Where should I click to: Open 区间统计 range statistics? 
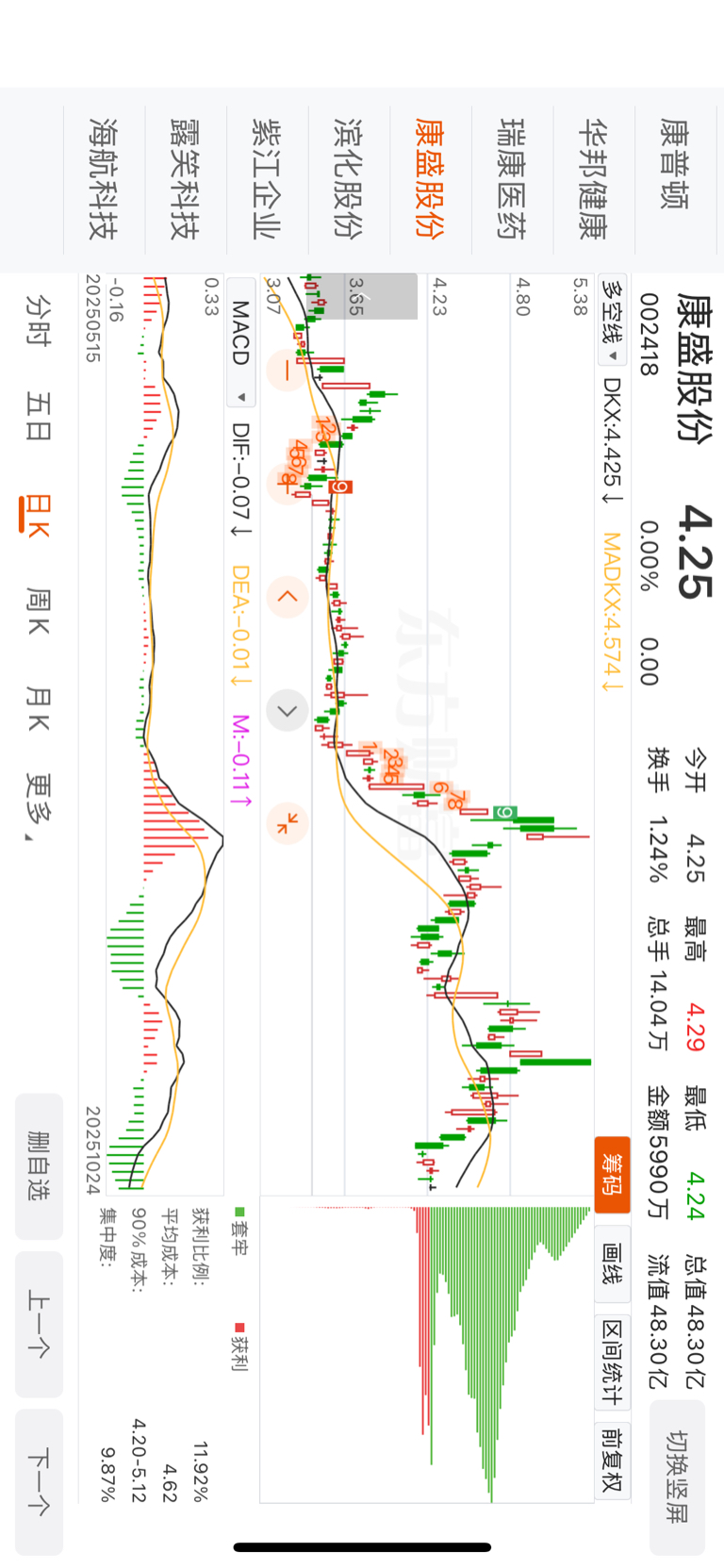click(613, 1362)
